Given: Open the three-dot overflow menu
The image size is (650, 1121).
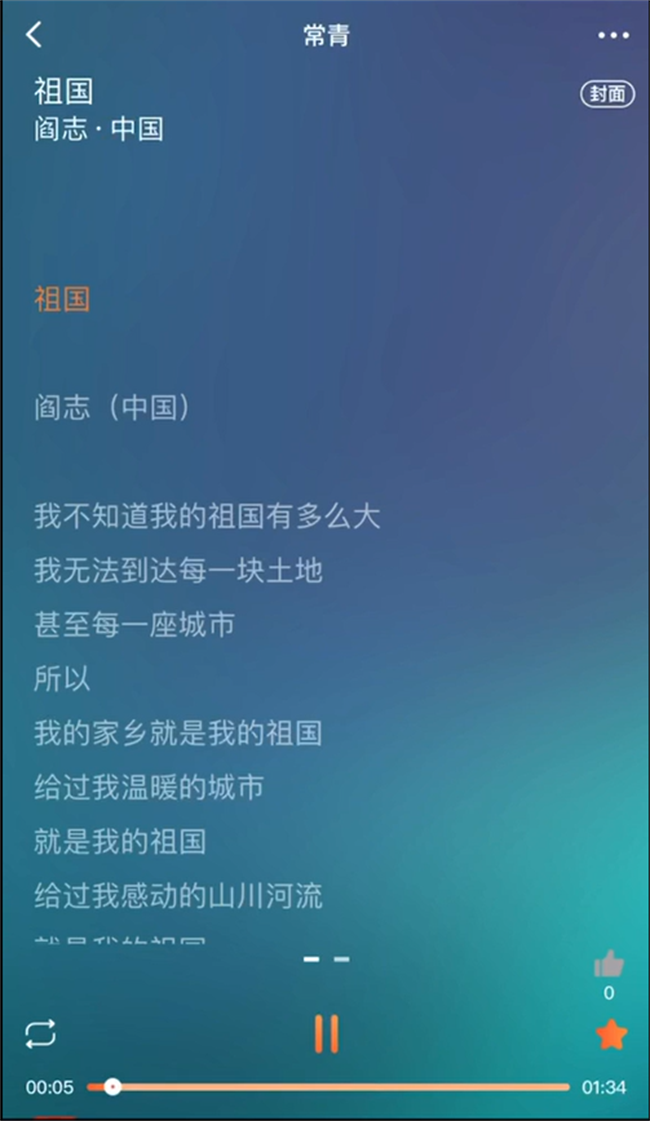Looking at the screenshot, I should (613, 36).
